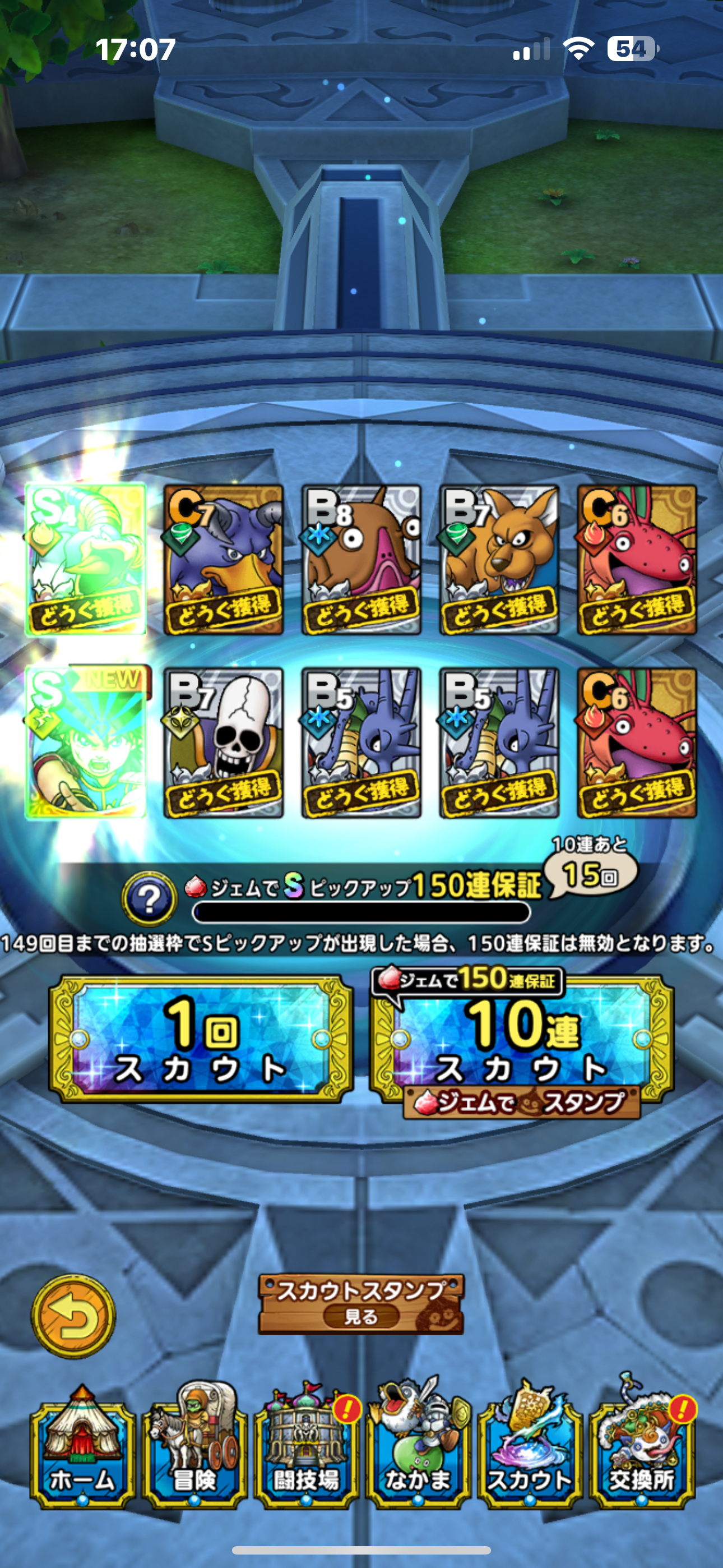Go back with the orange return arrow

point(73,1316)
